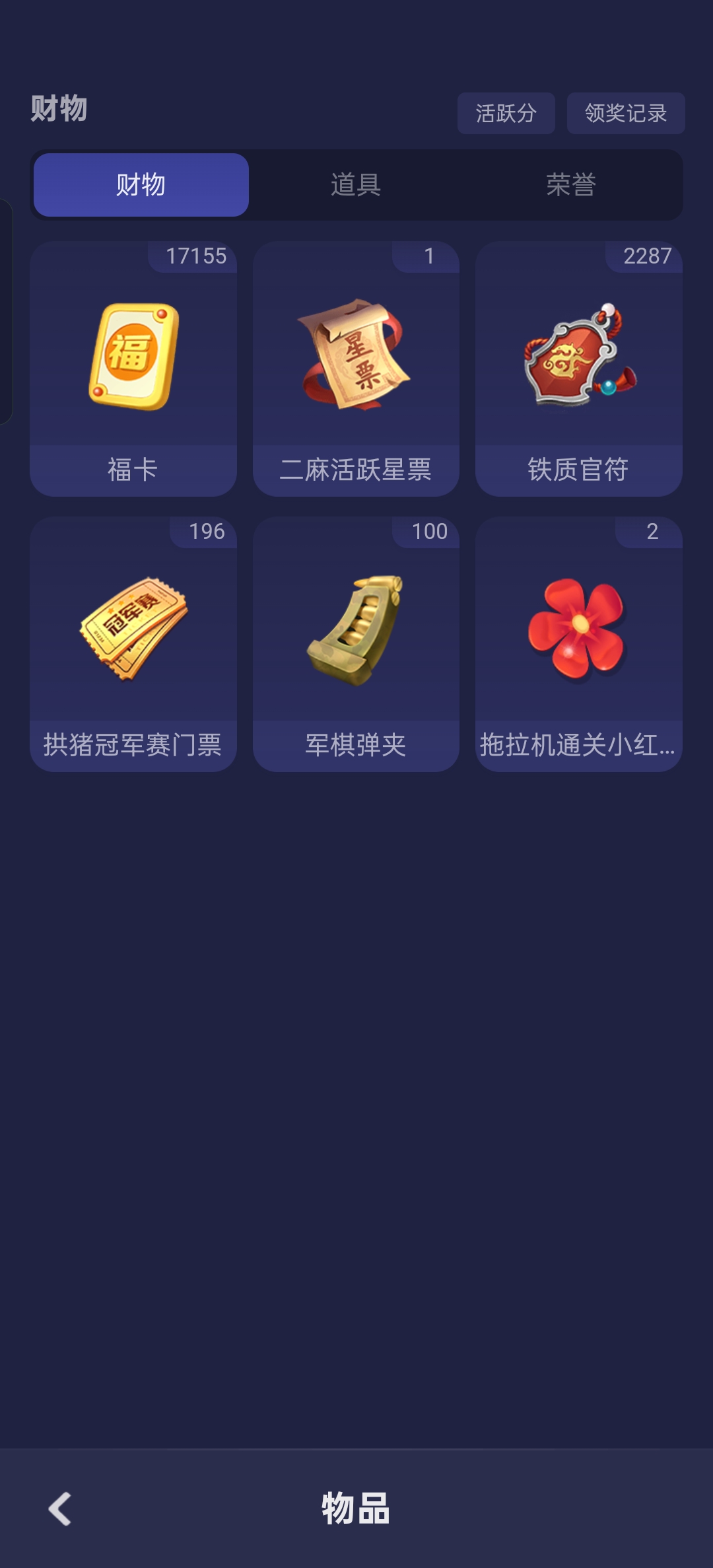Check the 拖拉机通关小红 flower item
The width and height of the screenshot is (713, 1568).
coord(578,644)
